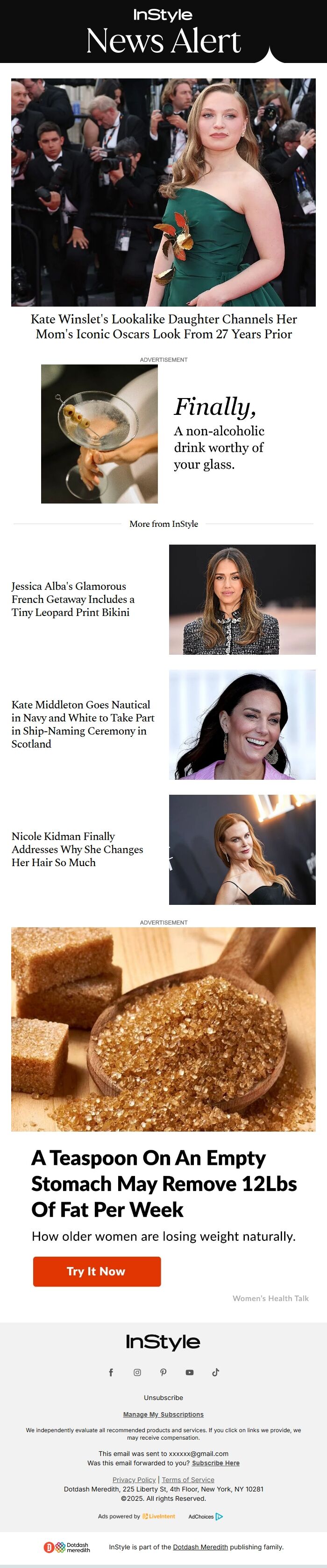This screenshot has height=1568, width=327.
Task: Read the Jessica Alba French getaway story
Action: coord(73,599)
